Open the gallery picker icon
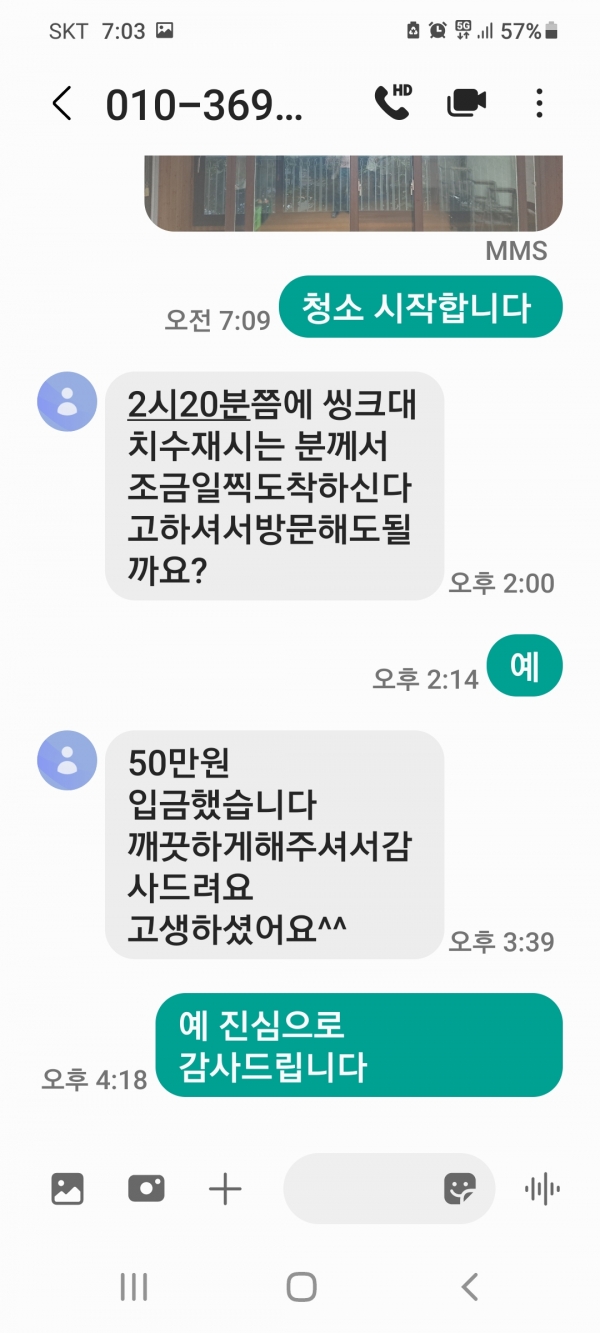 click(67, 1188)
